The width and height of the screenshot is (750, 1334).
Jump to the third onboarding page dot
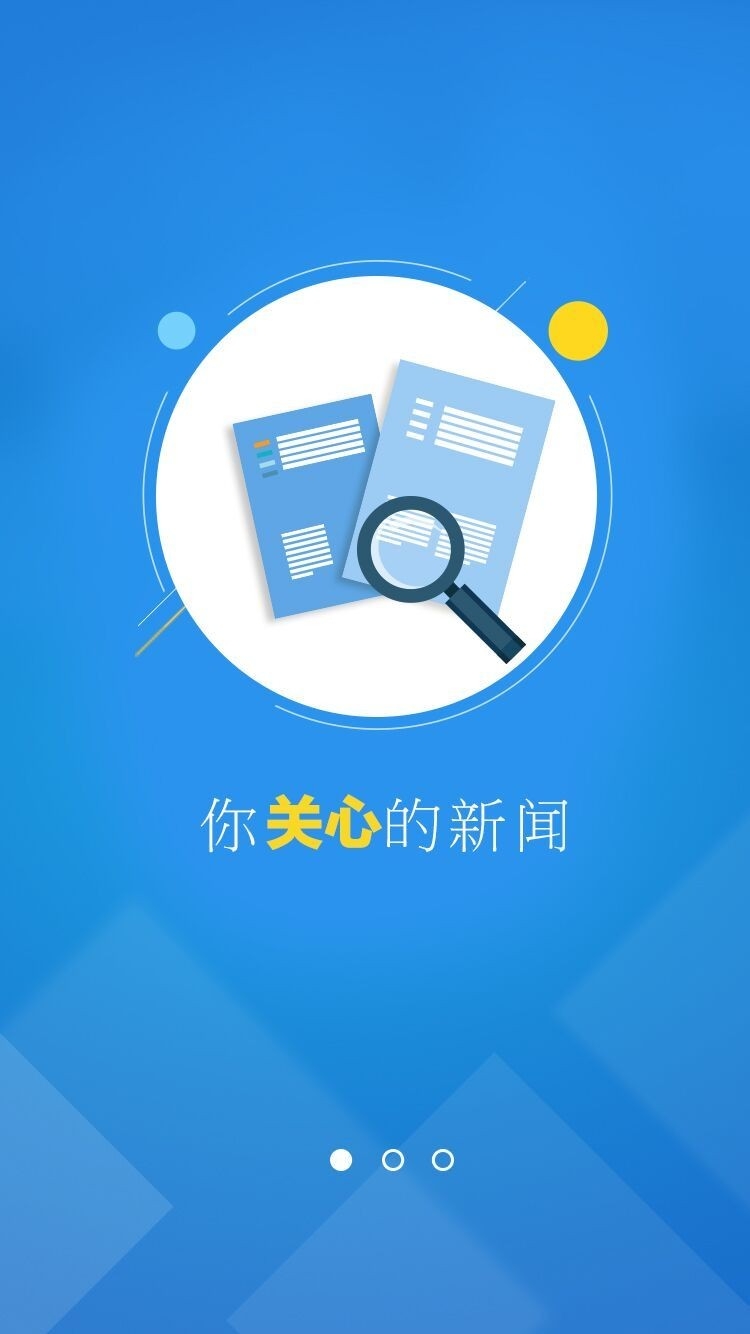[443, 1160]
